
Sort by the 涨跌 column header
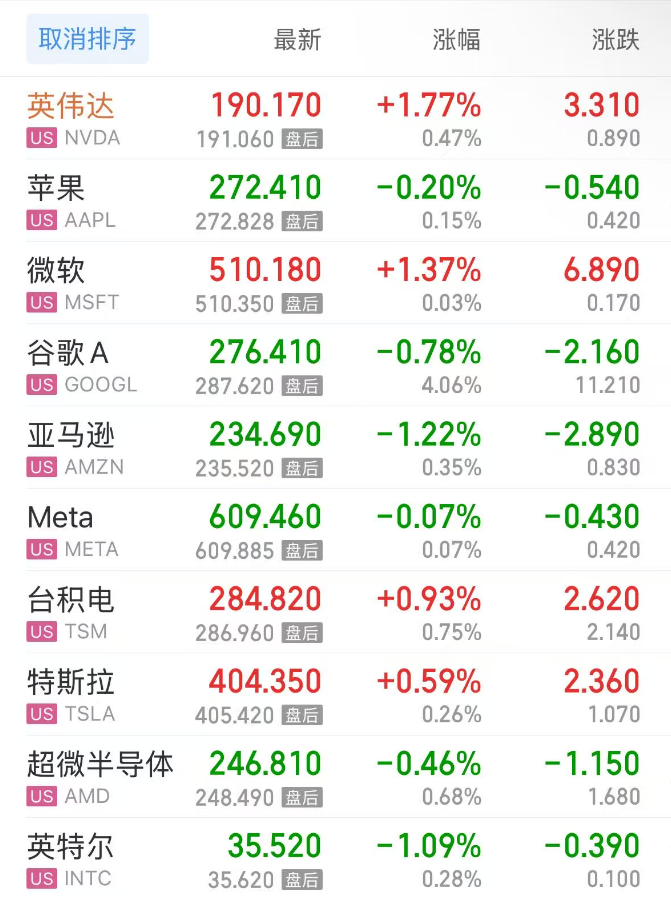pyautogui.click(x=615, y=40)
